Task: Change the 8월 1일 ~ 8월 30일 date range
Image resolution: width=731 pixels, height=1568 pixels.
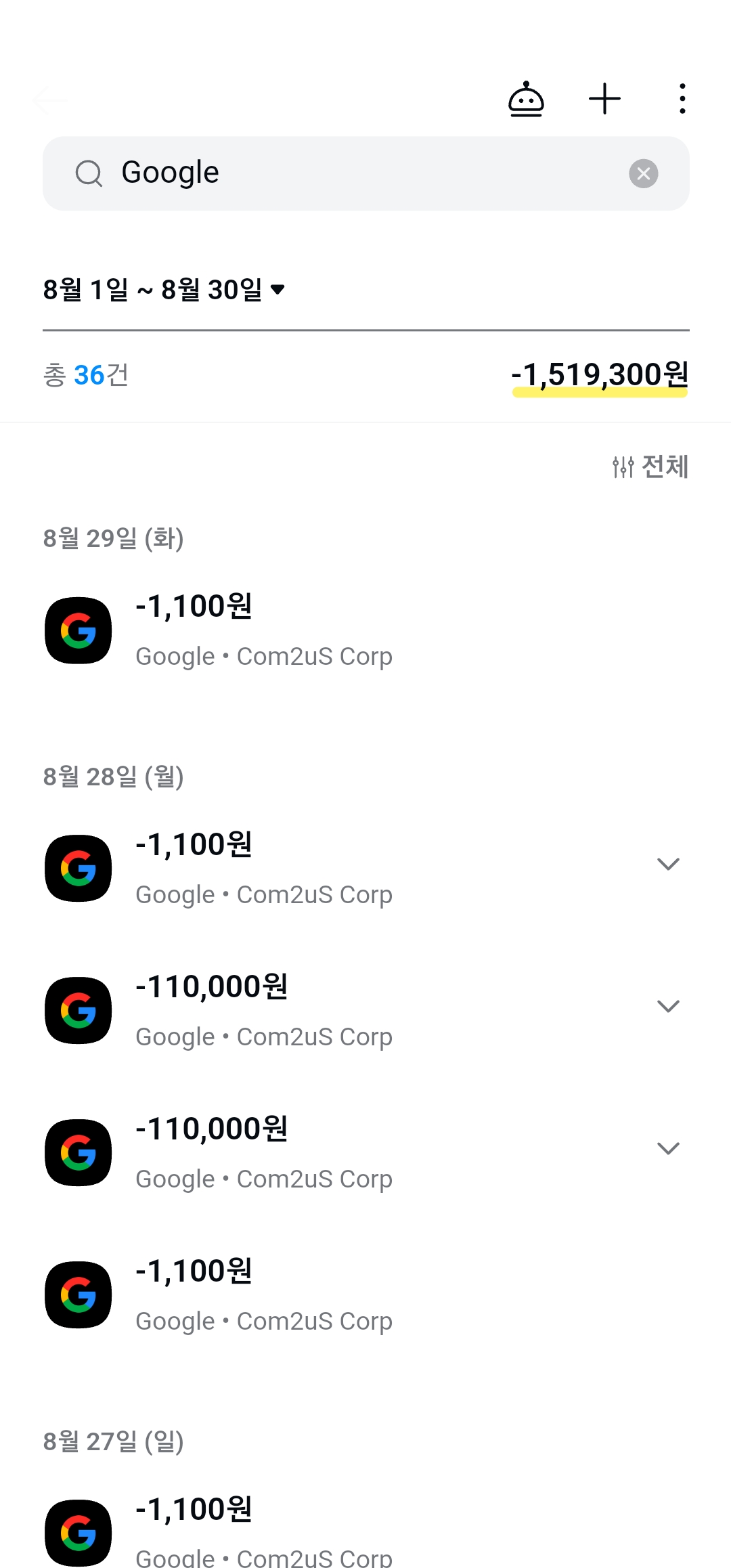Action: coord(164,290)
